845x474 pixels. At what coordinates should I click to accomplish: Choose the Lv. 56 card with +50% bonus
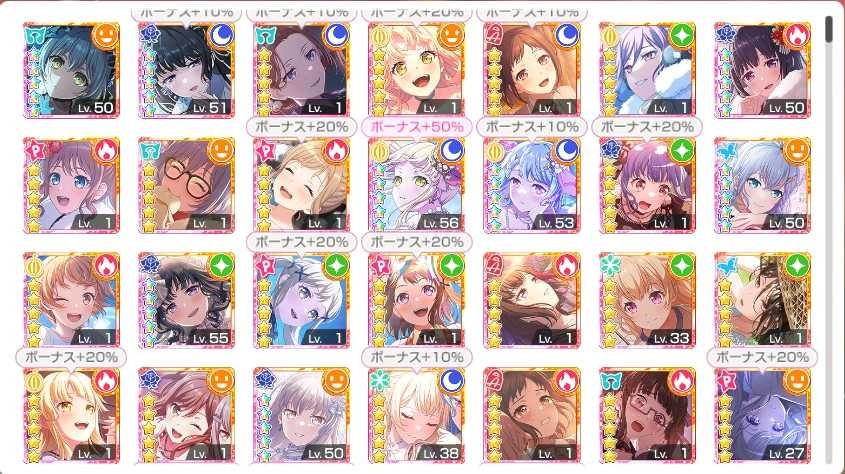click(417, 185)
